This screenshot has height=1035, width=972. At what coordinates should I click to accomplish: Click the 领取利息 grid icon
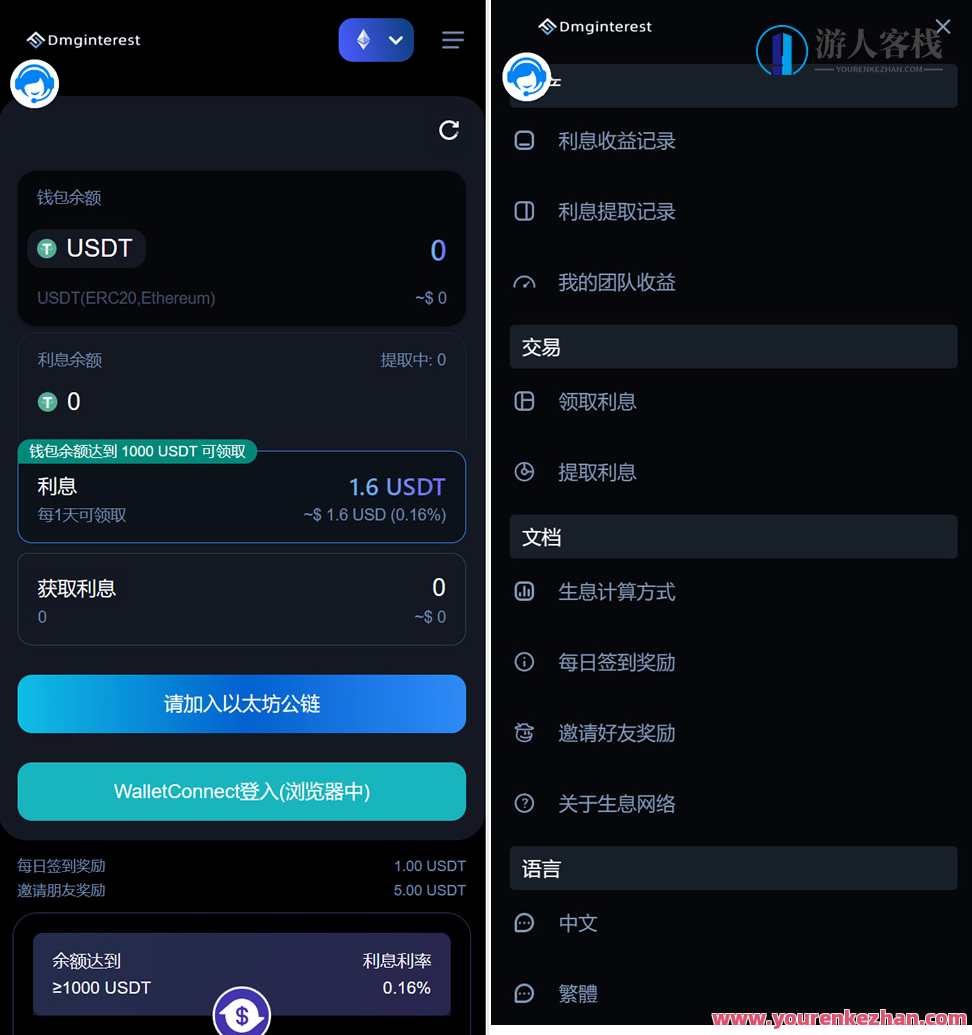pos(524,401)
